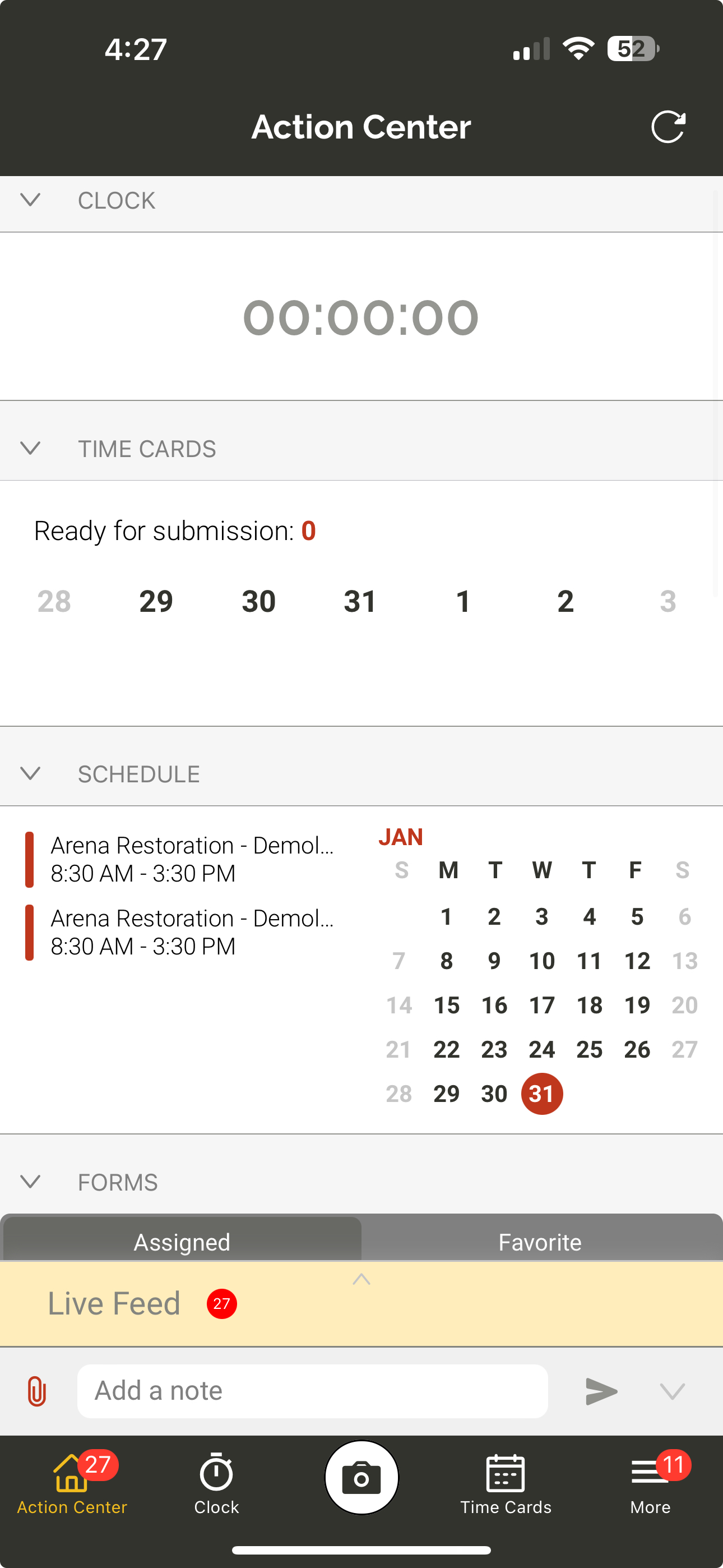This screenshot has height=1568, width=723.
Task: Collapse the Forms section
Action: (30, 1182)
